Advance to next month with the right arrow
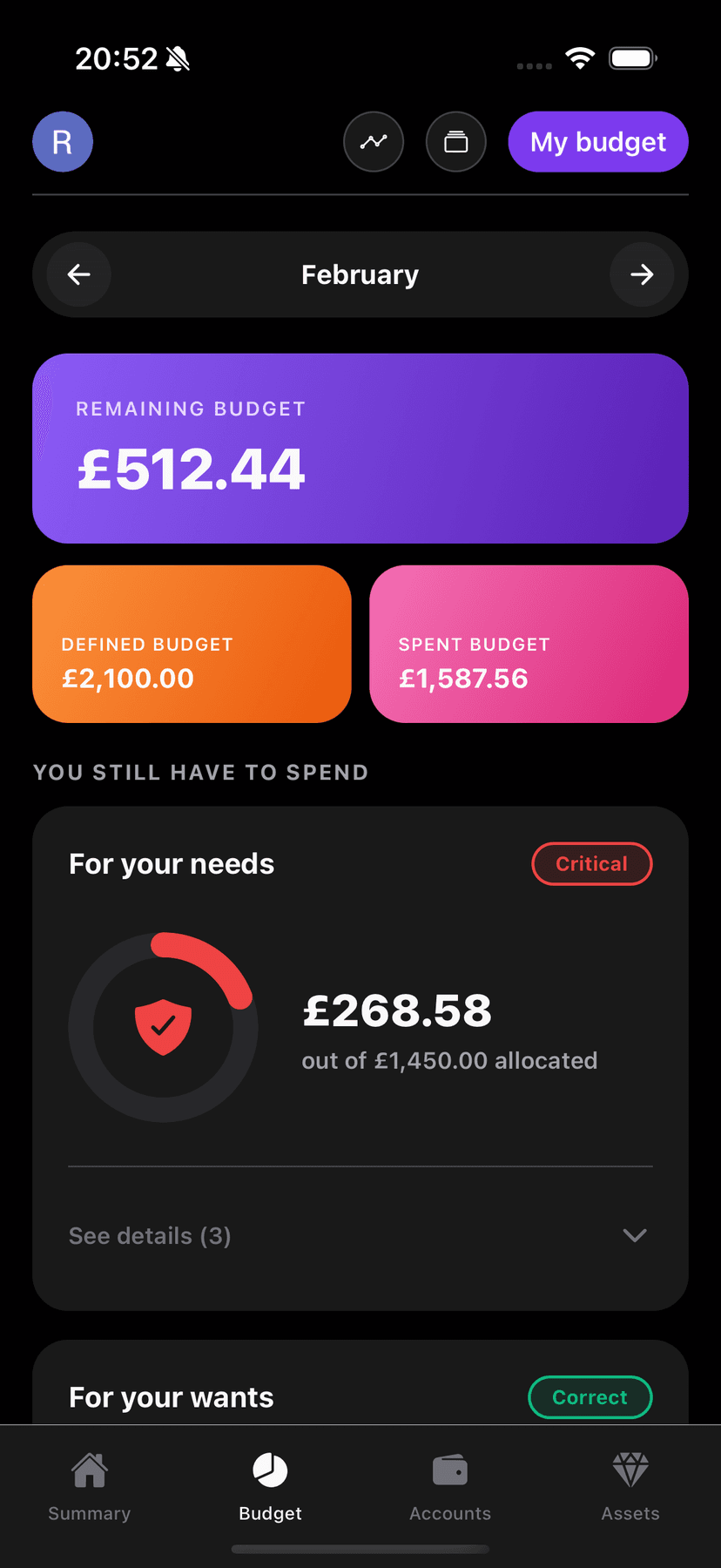721x1568 pixels. [x=642, y=274]
